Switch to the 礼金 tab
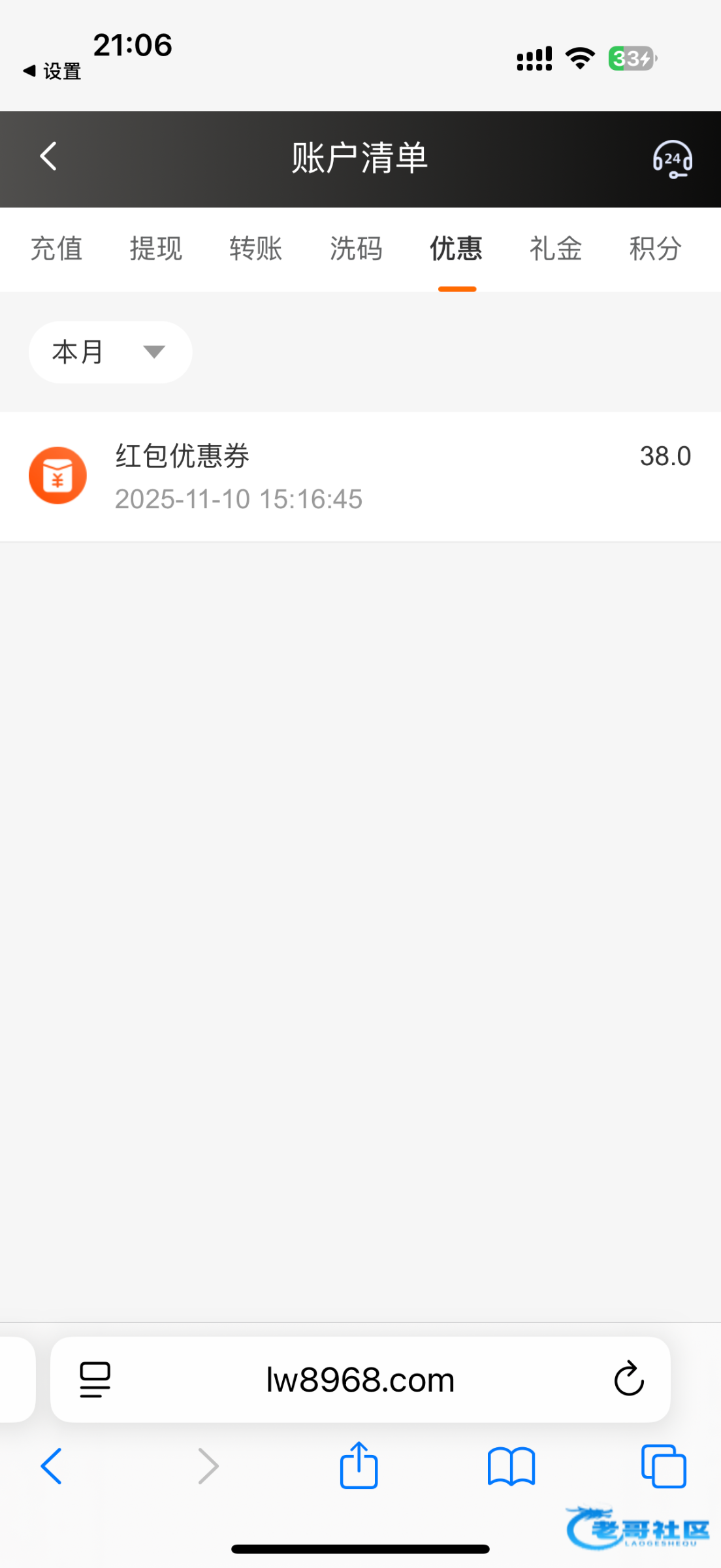Image resolution: width=721 pixels, height=1568 pixels. [x=556, y=249]
